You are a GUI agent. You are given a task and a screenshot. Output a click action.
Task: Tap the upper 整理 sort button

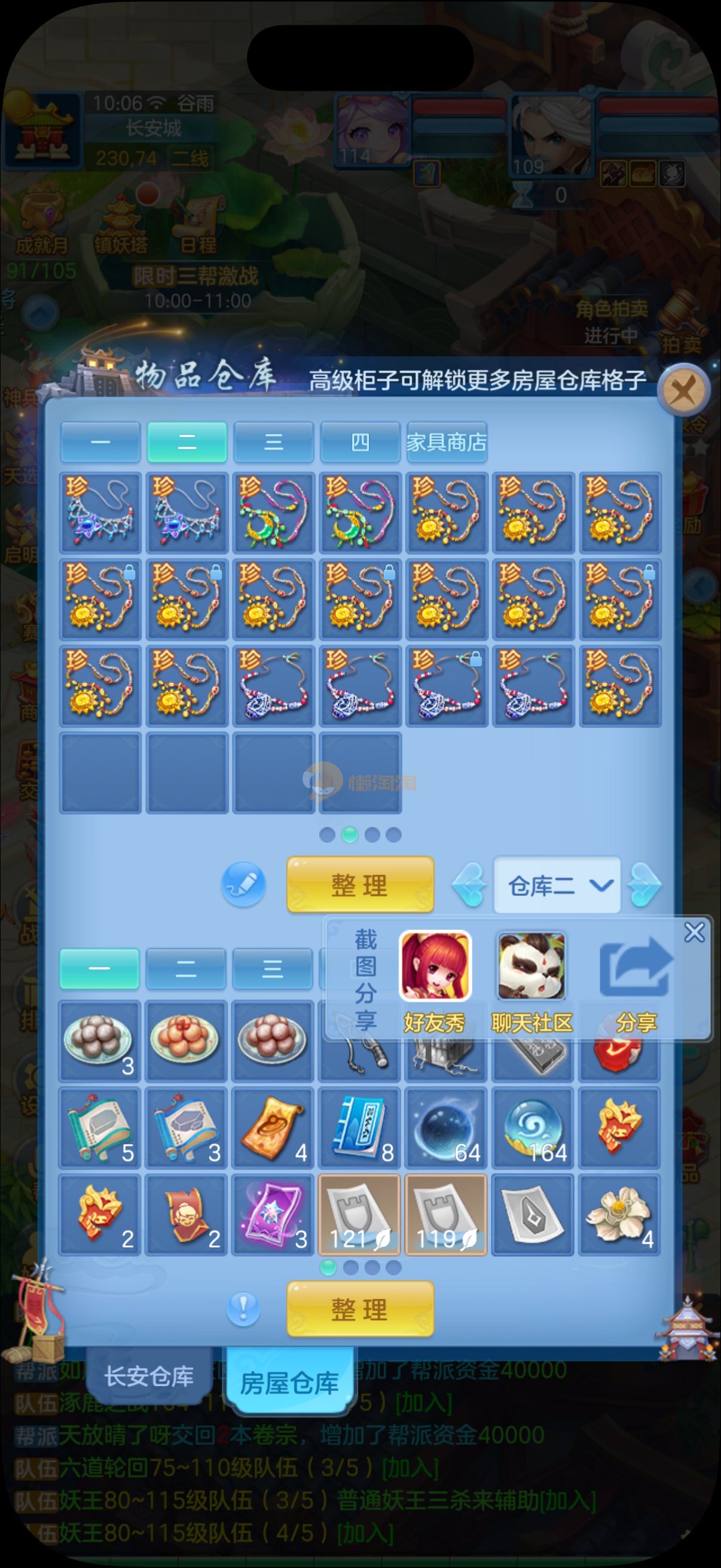coord(359,885)
